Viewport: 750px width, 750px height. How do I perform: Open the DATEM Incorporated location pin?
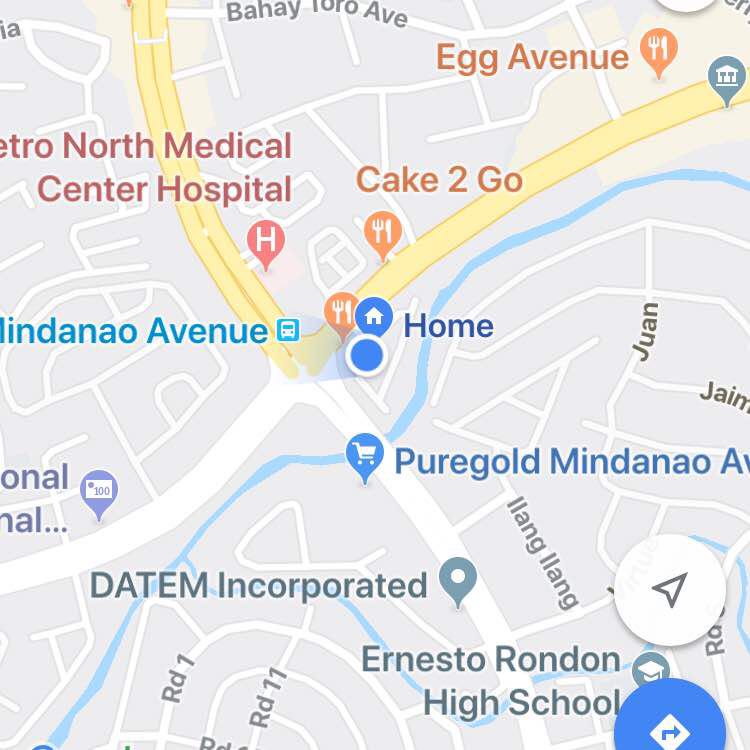[x=458, y=580]
